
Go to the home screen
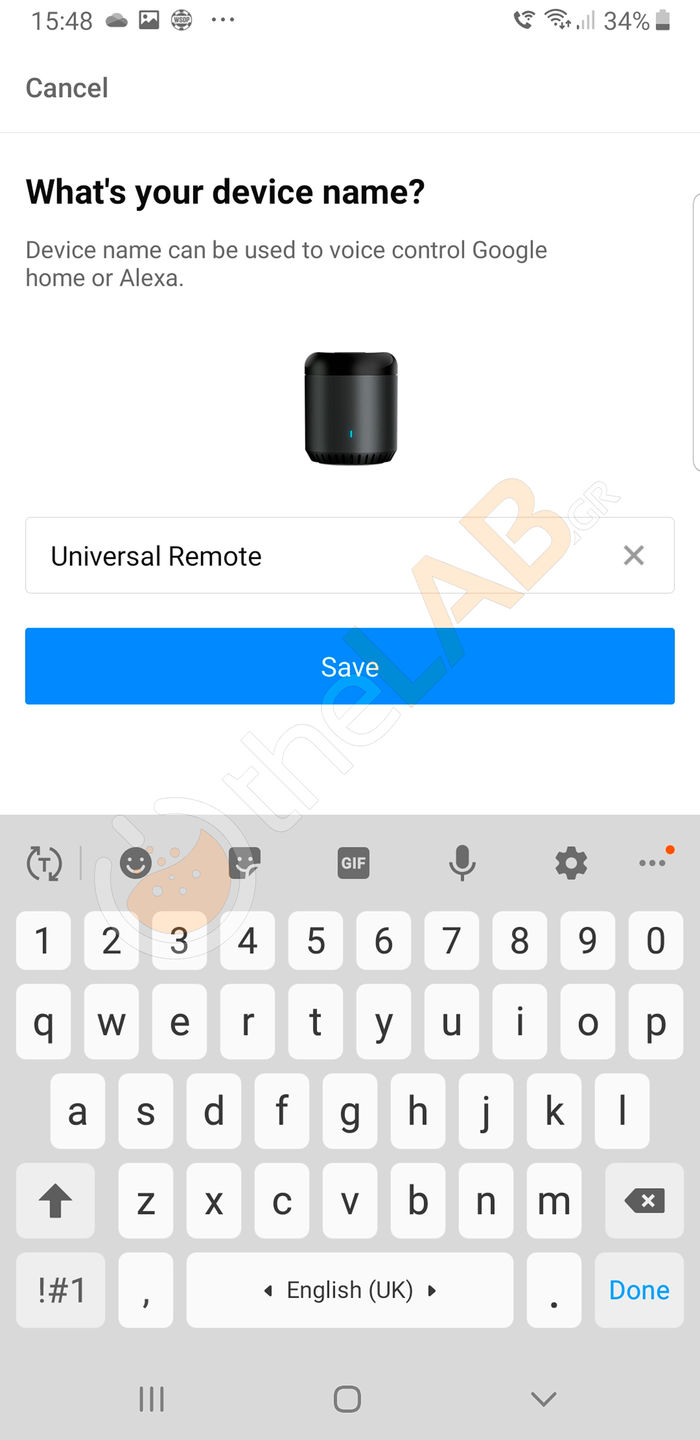[347, 1399]
